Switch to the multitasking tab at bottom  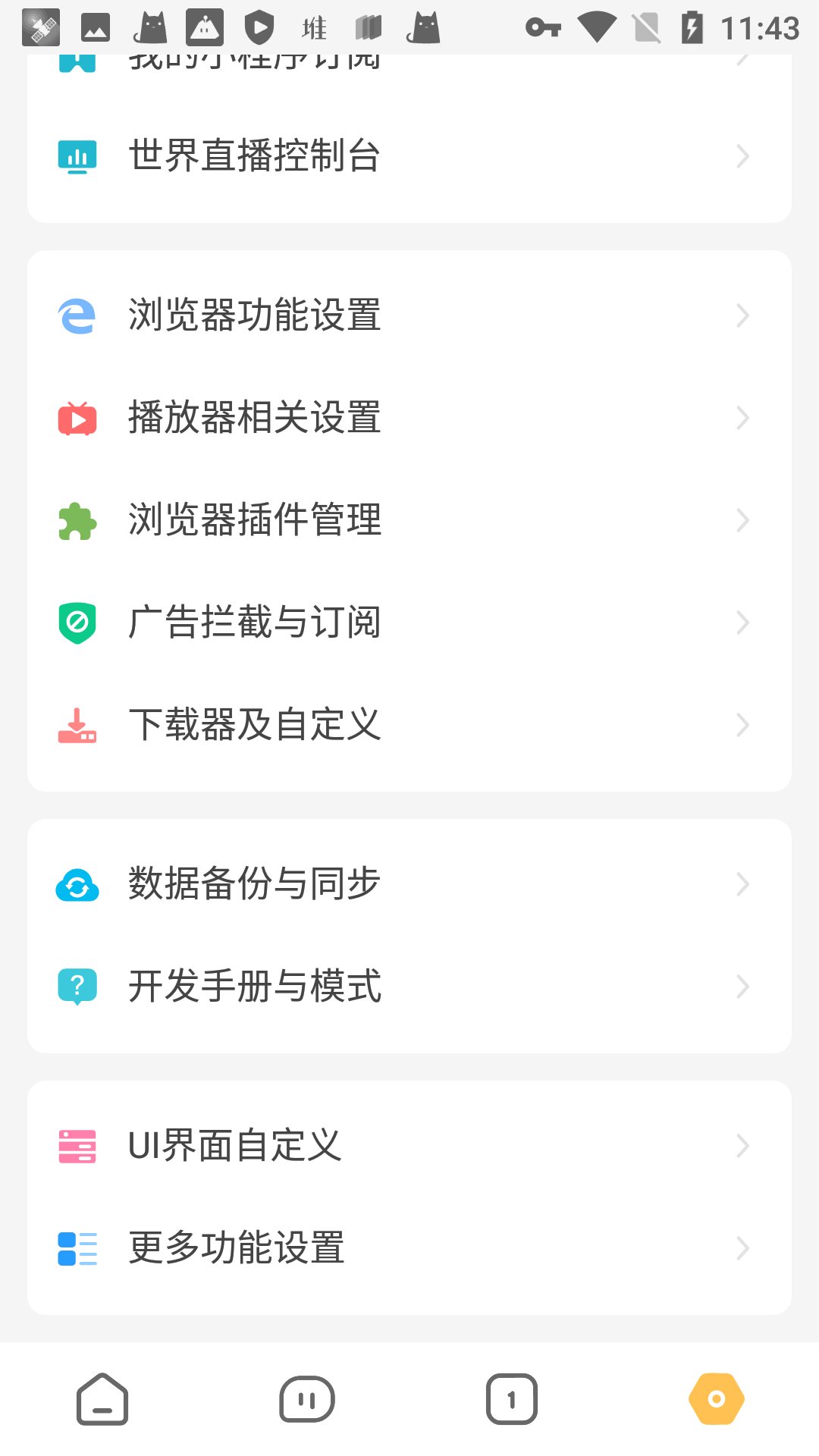click(307, 1399)
